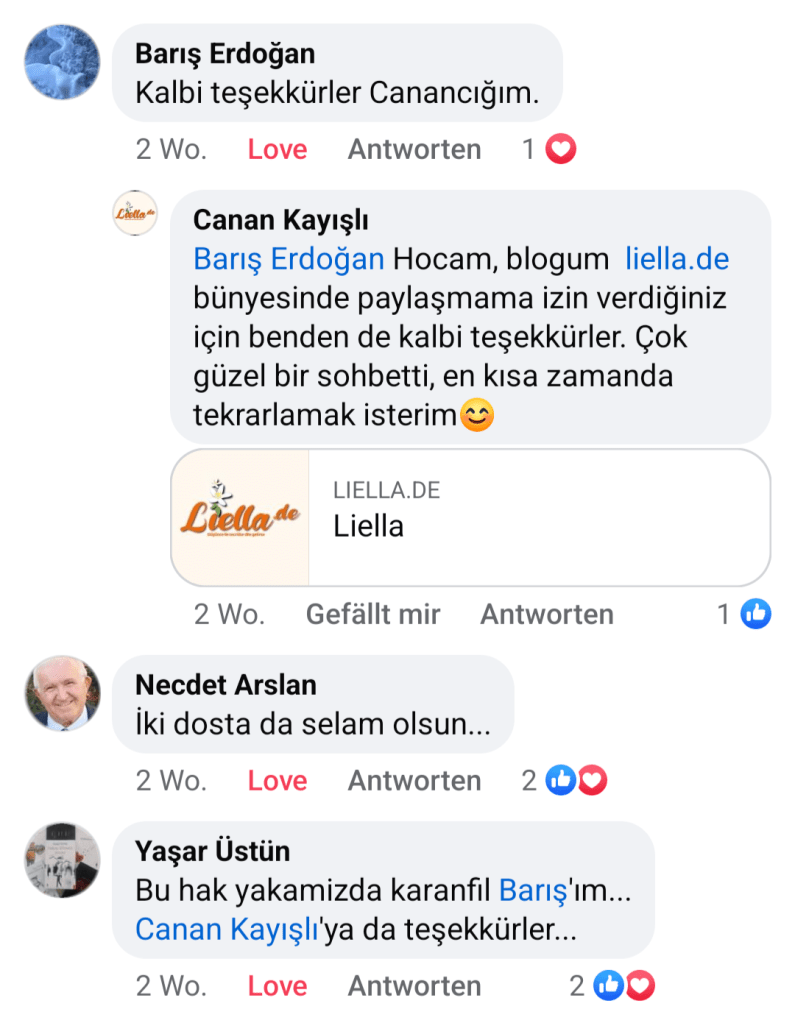This screenshot has height=1023, width=795.
Task: Open the liella.de link in Canan's reply
Action: point(677,259)
